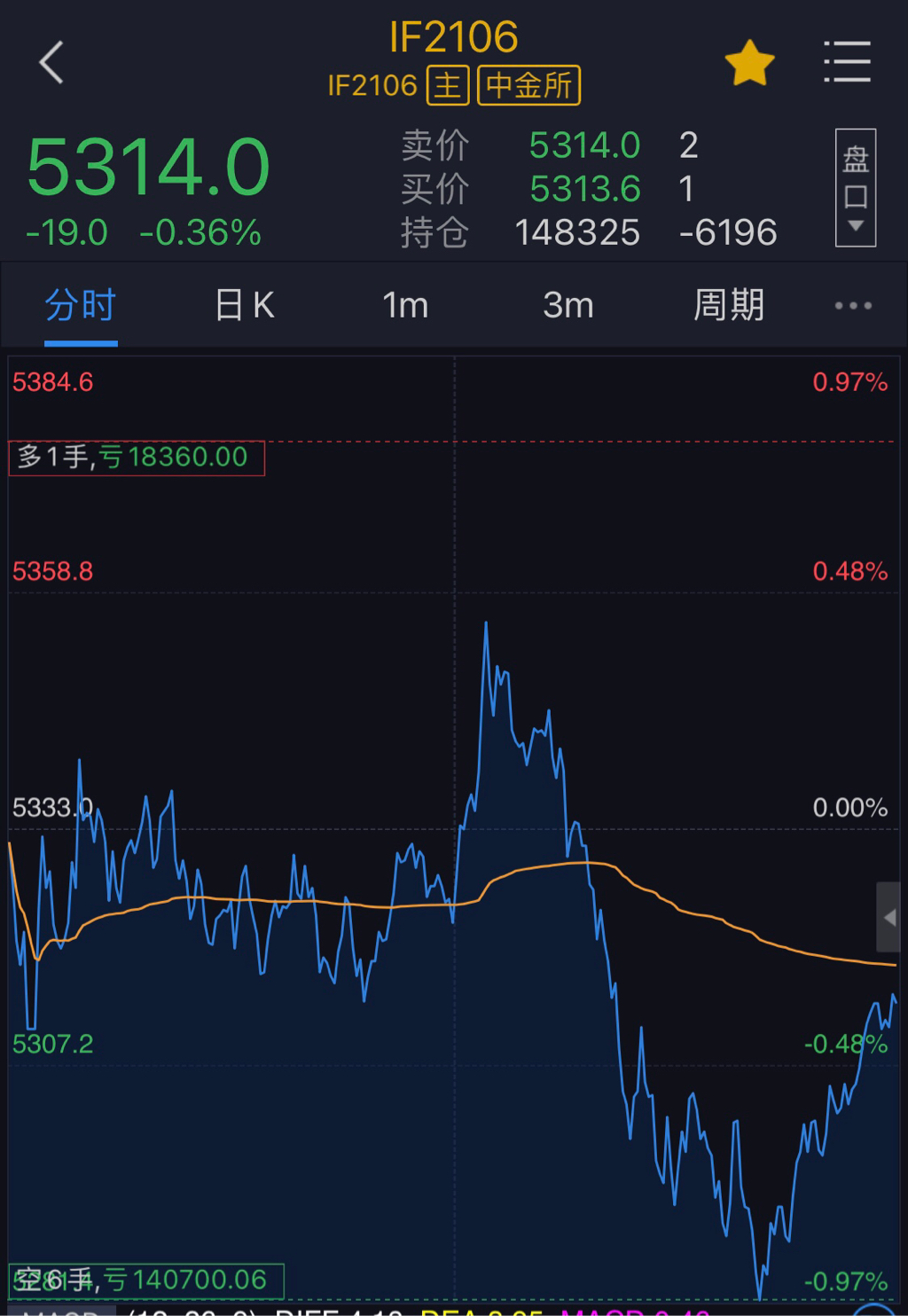The width and height of the screenshot is (908, 1316).
Task: Toggle the favorite star for IF2106
Action: [749, 64]
